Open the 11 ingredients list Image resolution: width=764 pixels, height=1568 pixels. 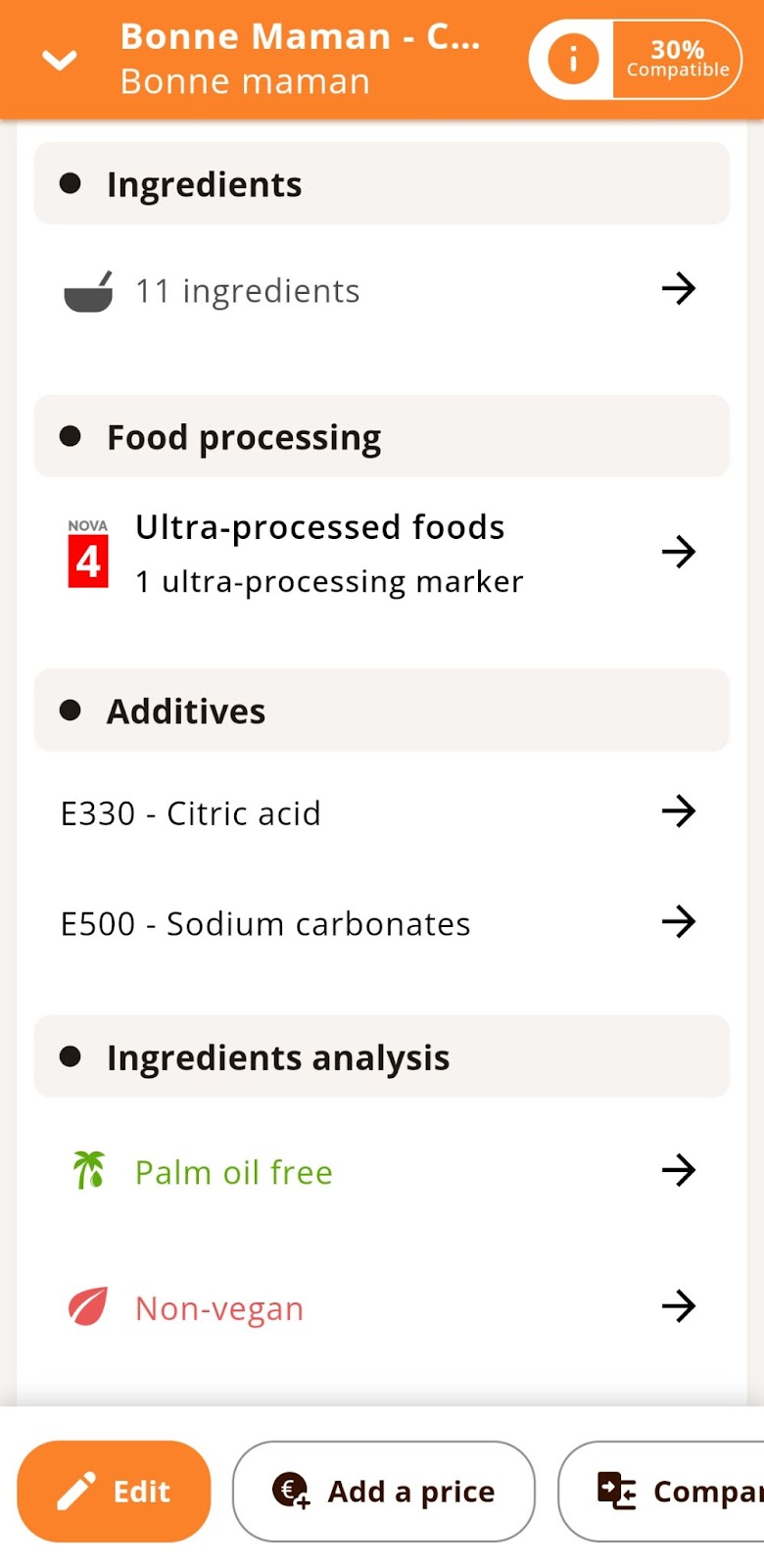pos(382,290)
